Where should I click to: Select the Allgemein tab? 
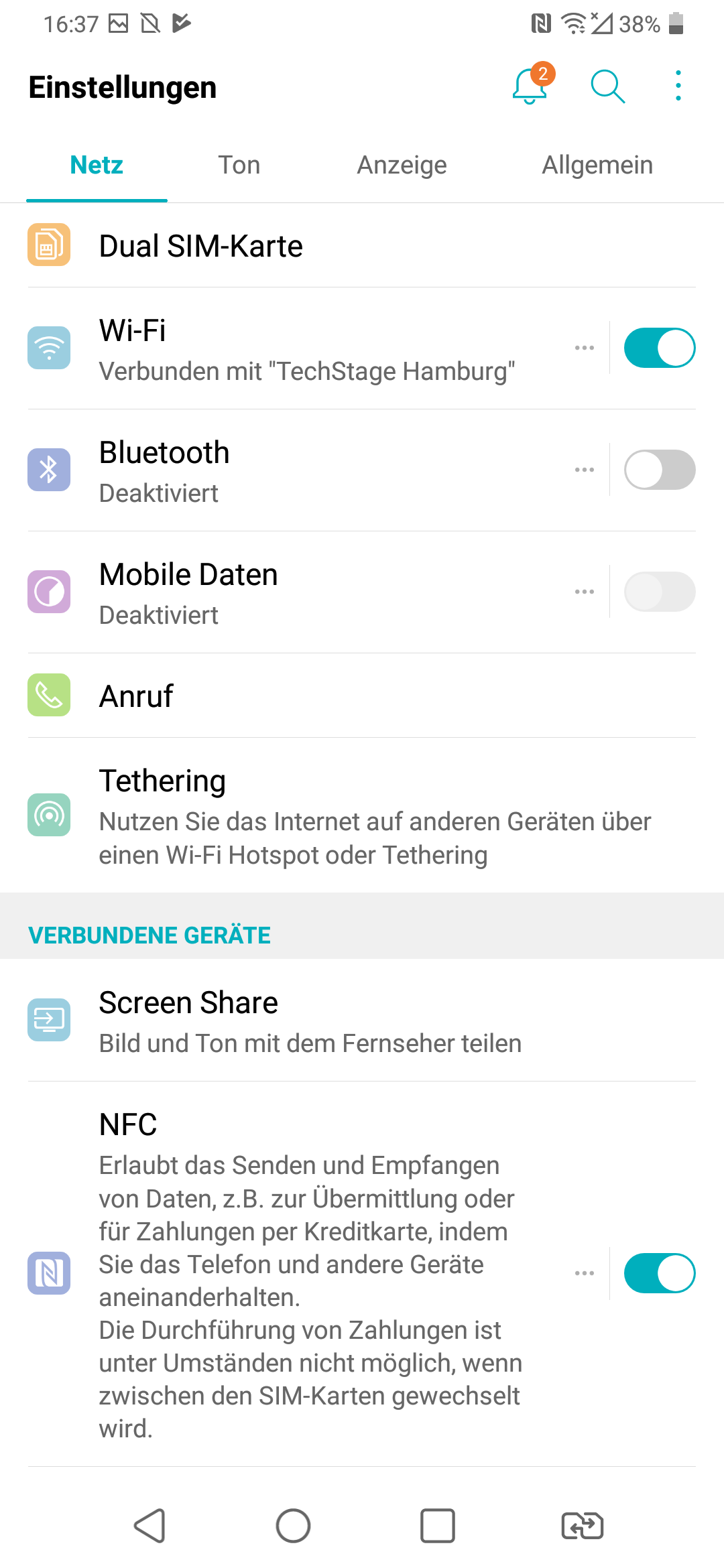pyautogui.click(x=597, y=165)
